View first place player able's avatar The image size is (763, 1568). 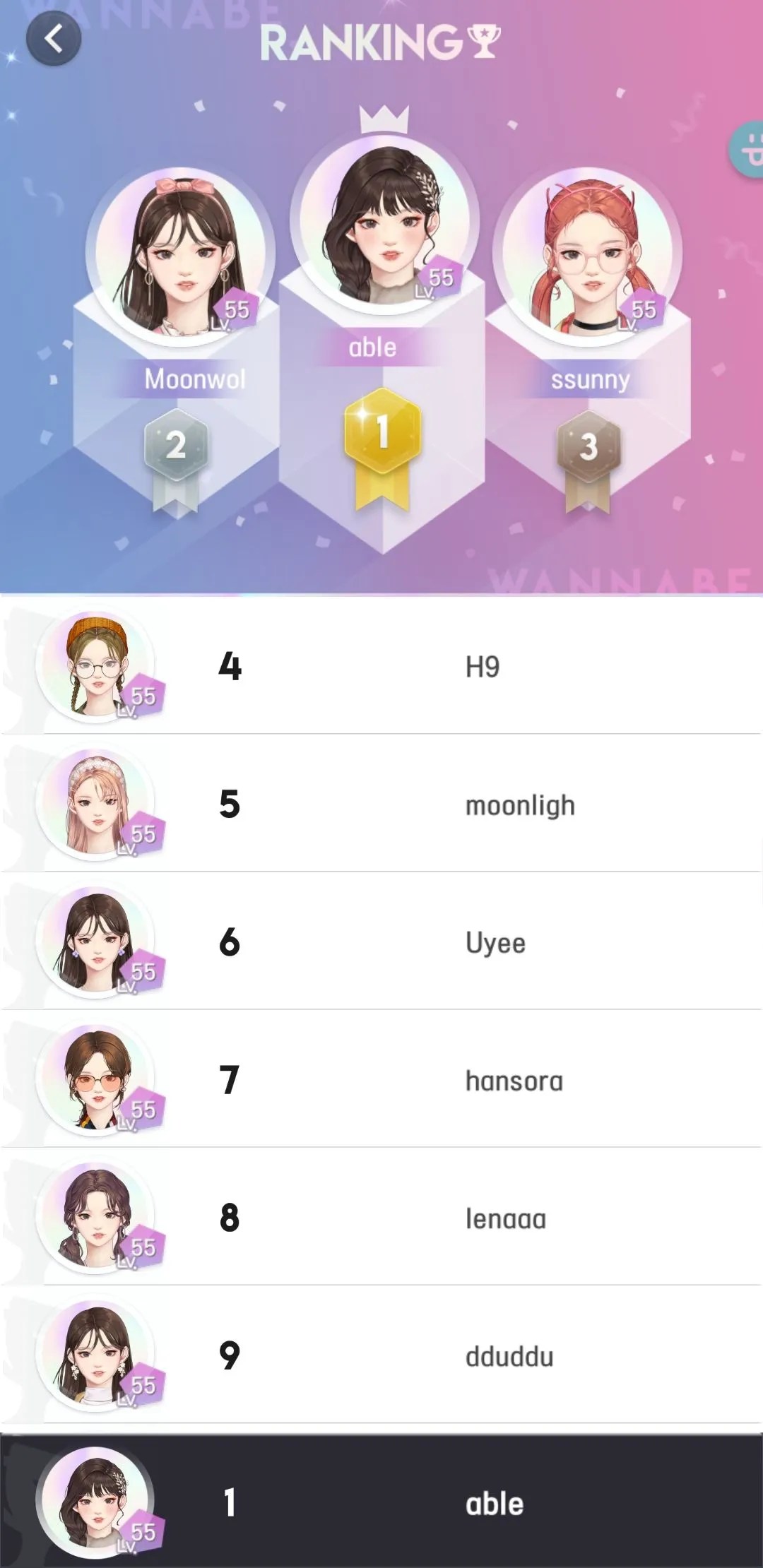click(384, 222)
